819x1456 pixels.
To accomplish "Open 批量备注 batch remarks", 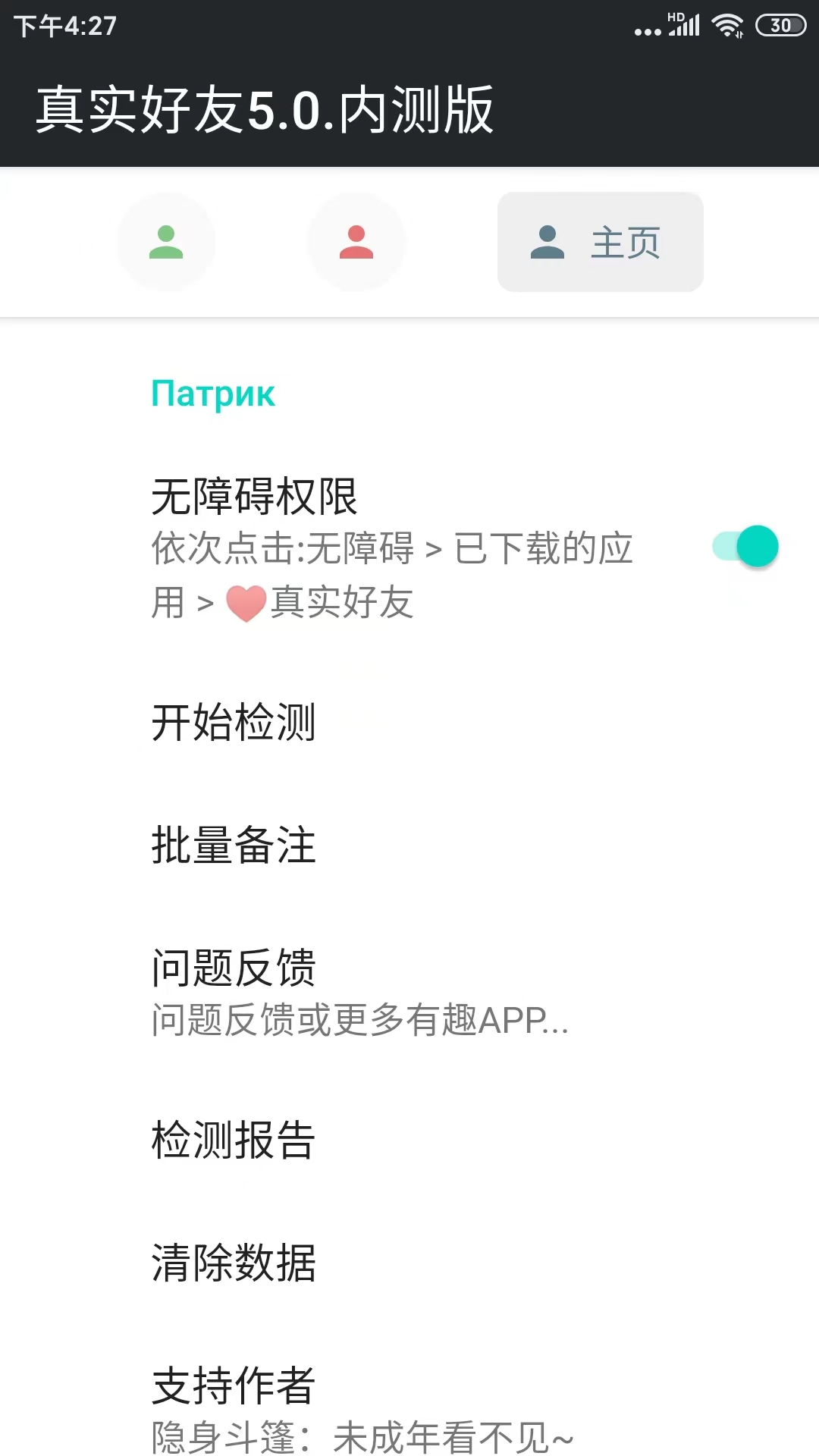I will 409,845.
